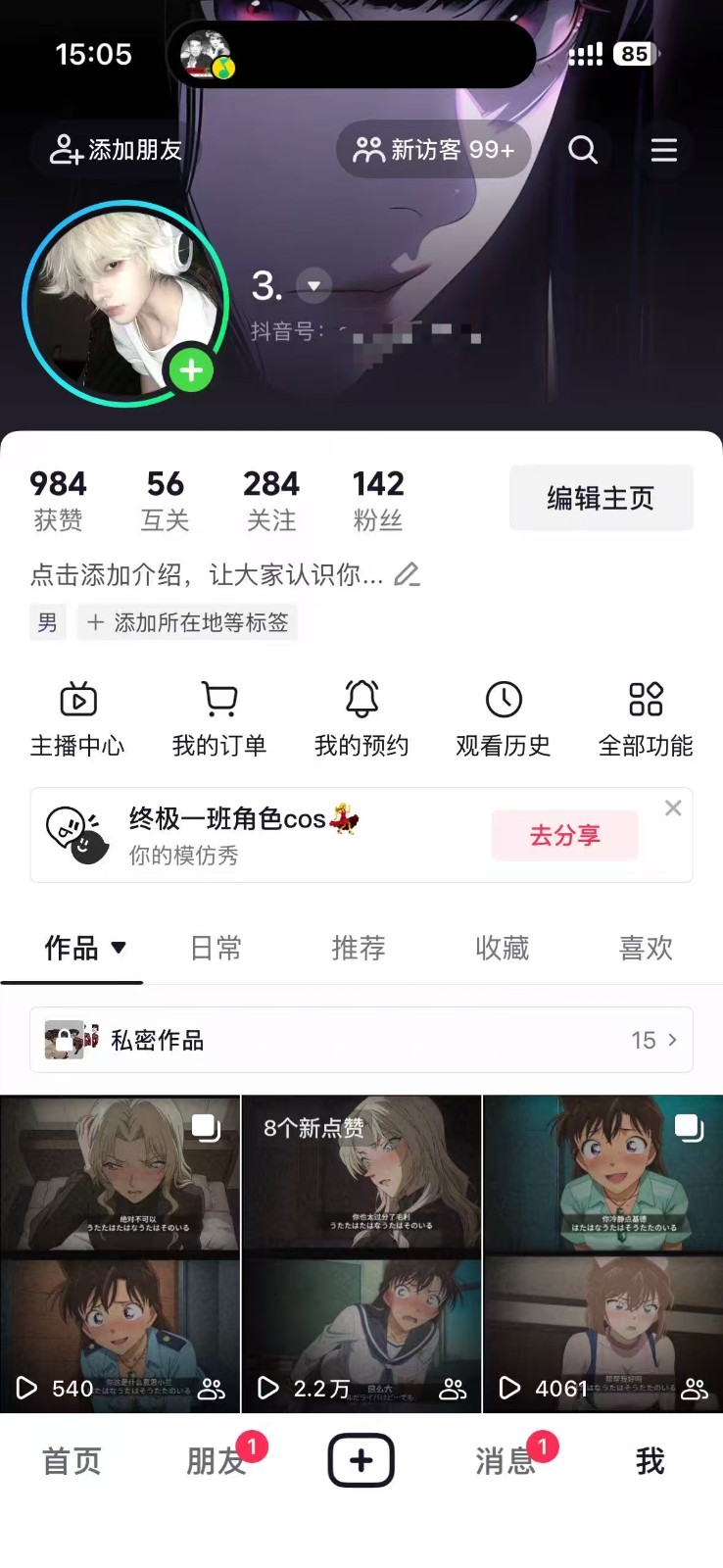Open 我的预约
This screenshot has height=1568, width=723.
[361, 718]
